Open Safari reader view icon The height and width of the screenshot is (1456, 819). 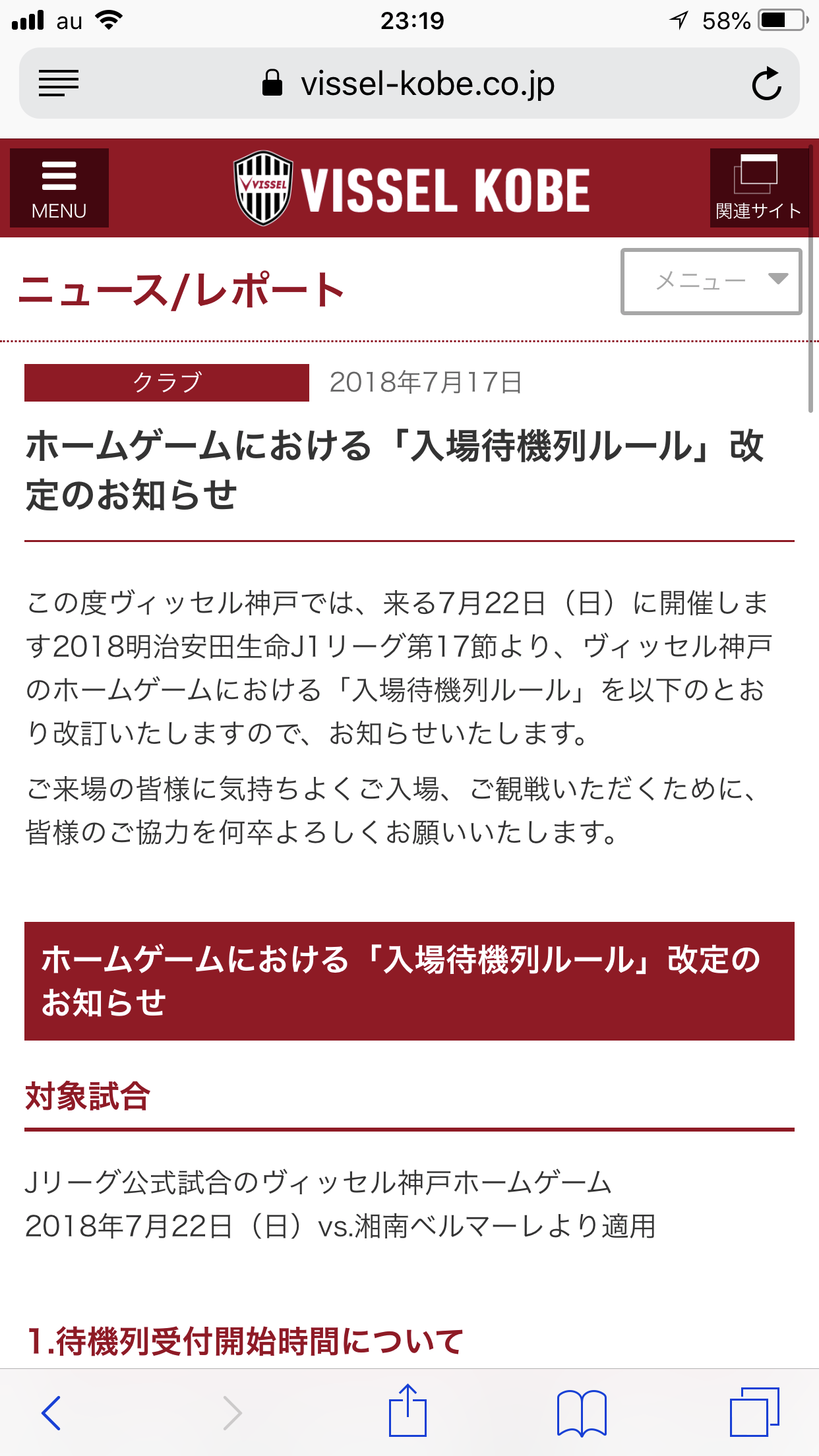[x=59, y=84]
